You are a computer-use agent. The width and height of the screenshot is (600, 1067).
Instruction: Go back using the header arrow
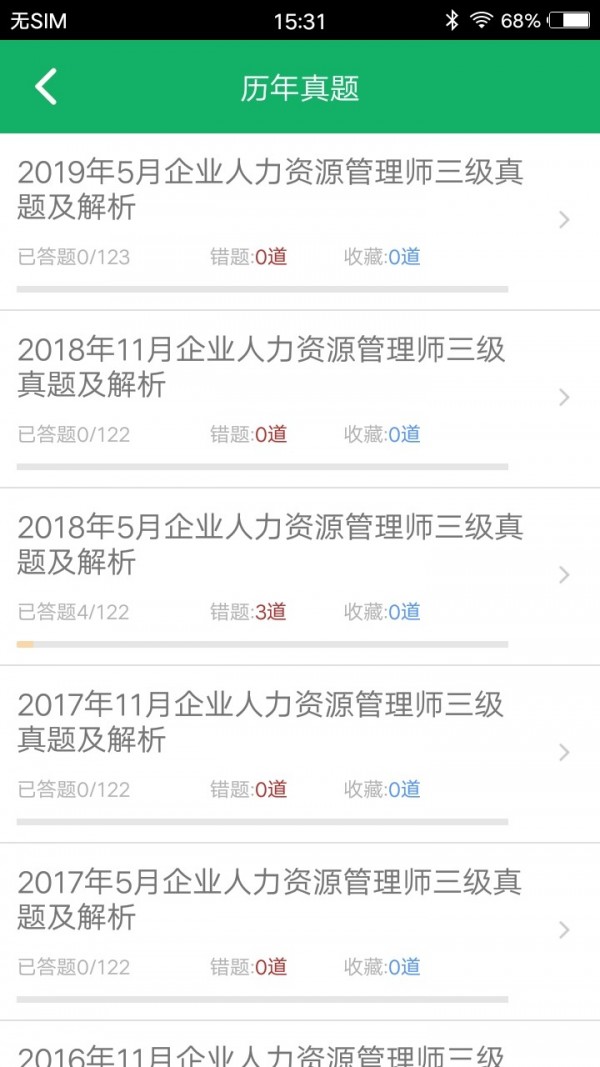tap(46, 87)
